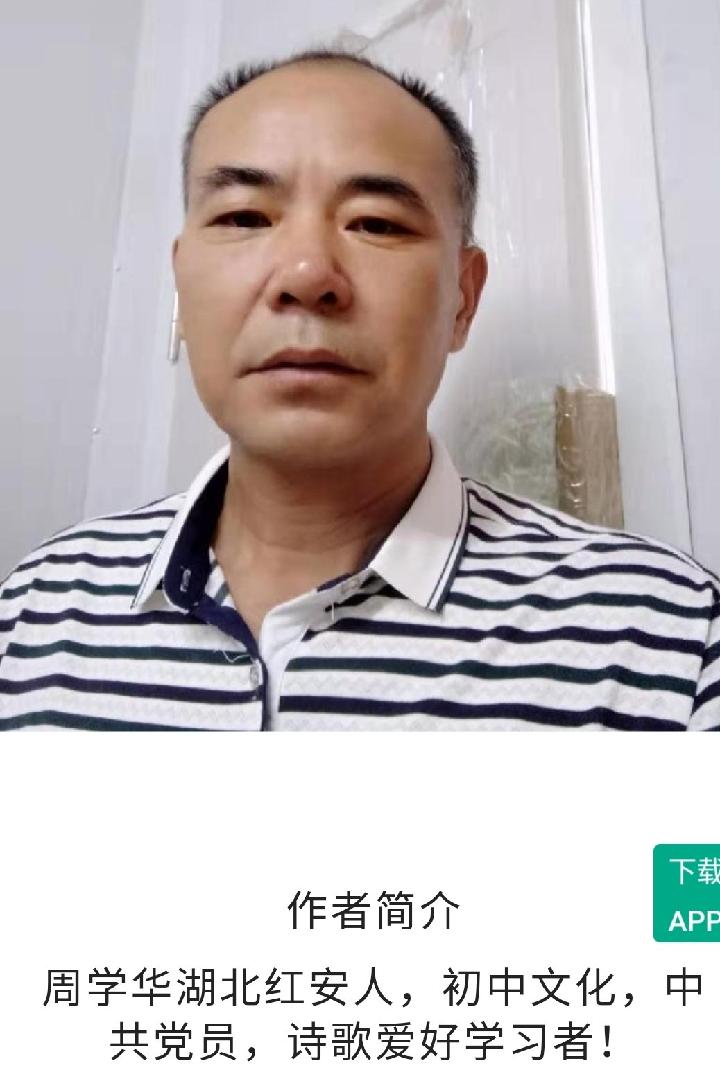The height and width of the screenshot is (1070, 720).
Task: Tap the green 下载APP download button
Action: click(x=689, y=893)
